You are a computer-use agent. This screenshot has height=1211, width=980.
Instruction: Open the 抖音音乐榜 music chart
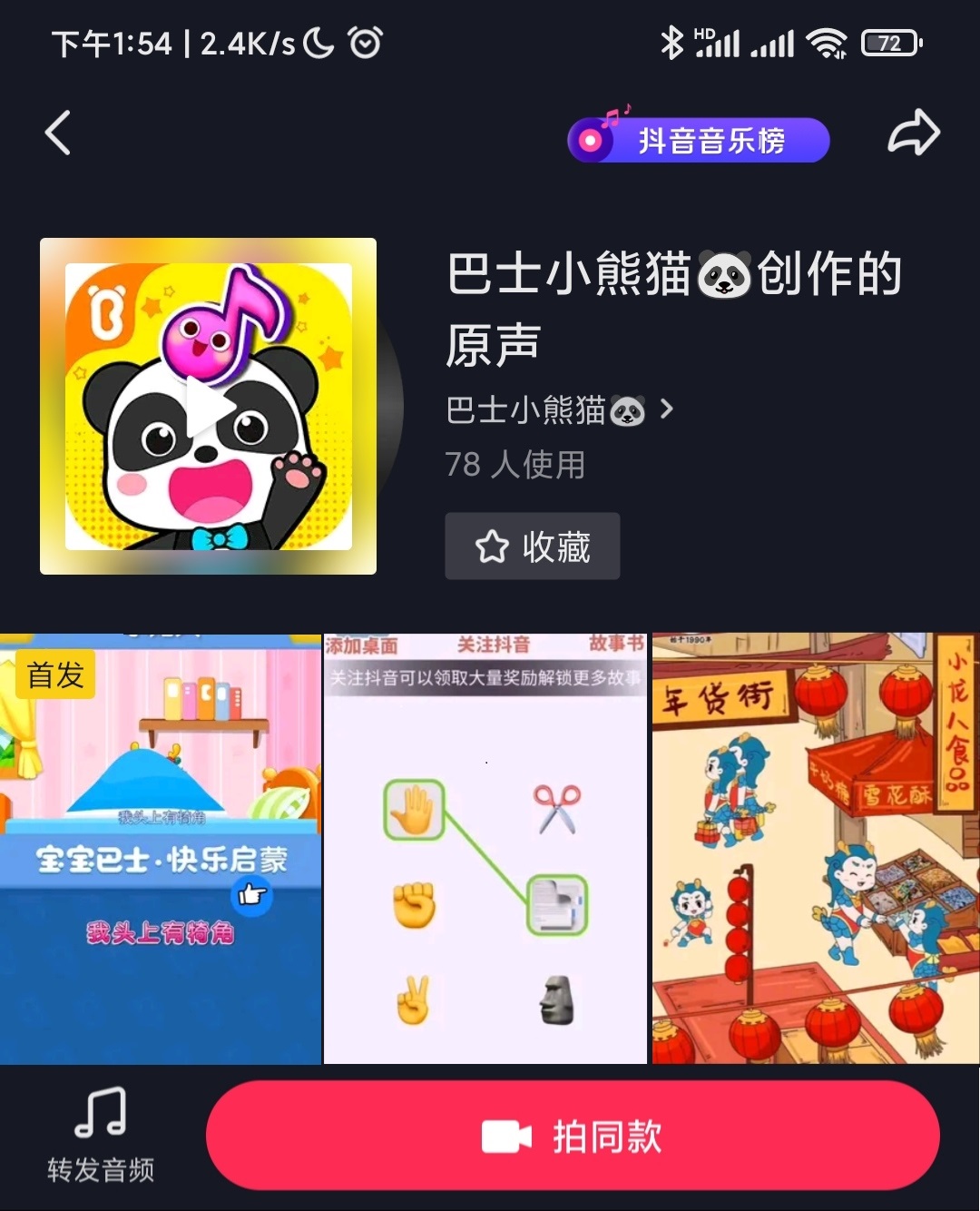[699, 141]
